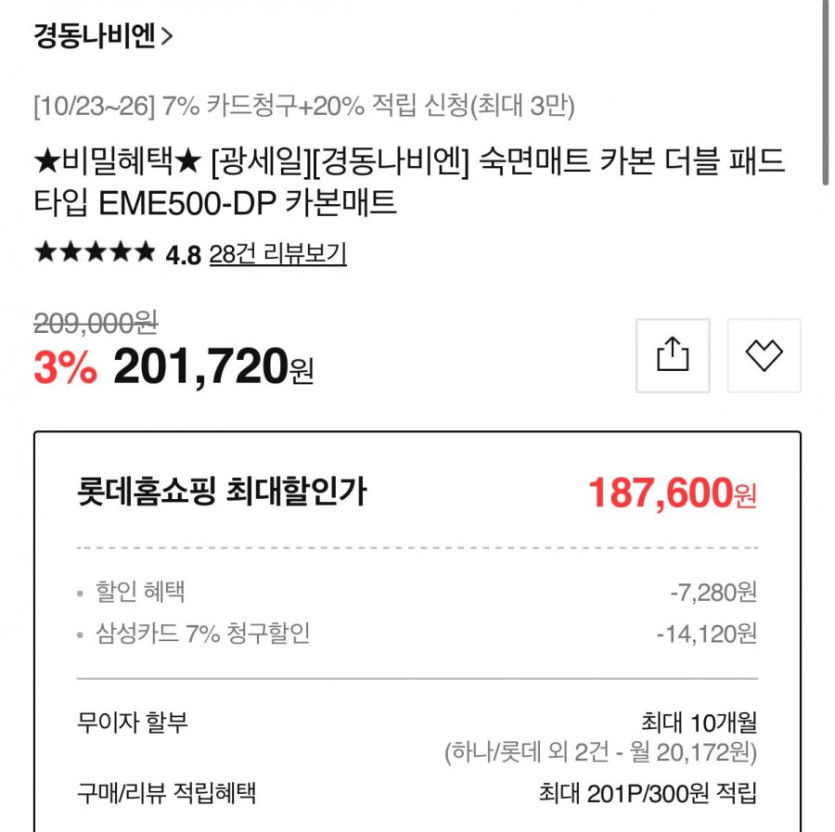Open the 경동나비엔 brand store link

point(104,37)
